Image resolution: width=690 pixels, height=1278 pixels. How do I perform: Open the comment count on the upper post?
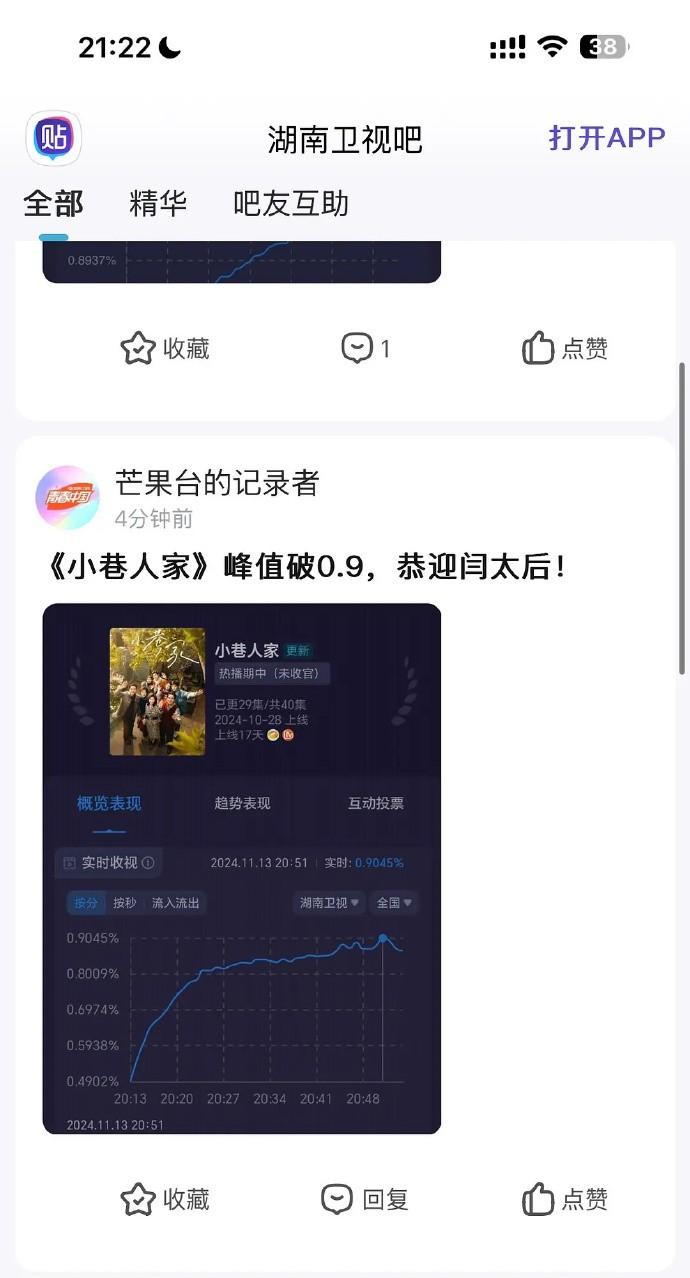[x=365, y=348]
